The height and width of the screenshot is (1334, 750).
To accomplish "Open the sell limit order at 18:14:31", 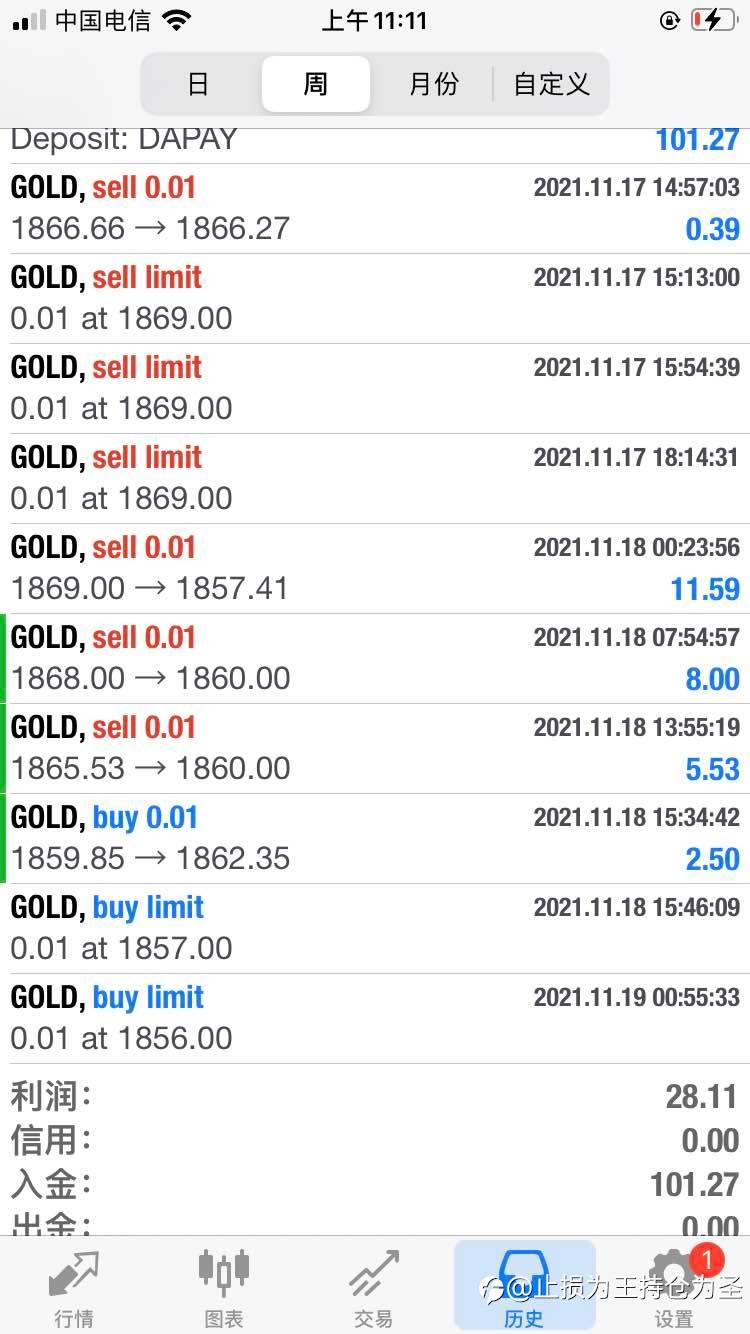I will [375, 479].
